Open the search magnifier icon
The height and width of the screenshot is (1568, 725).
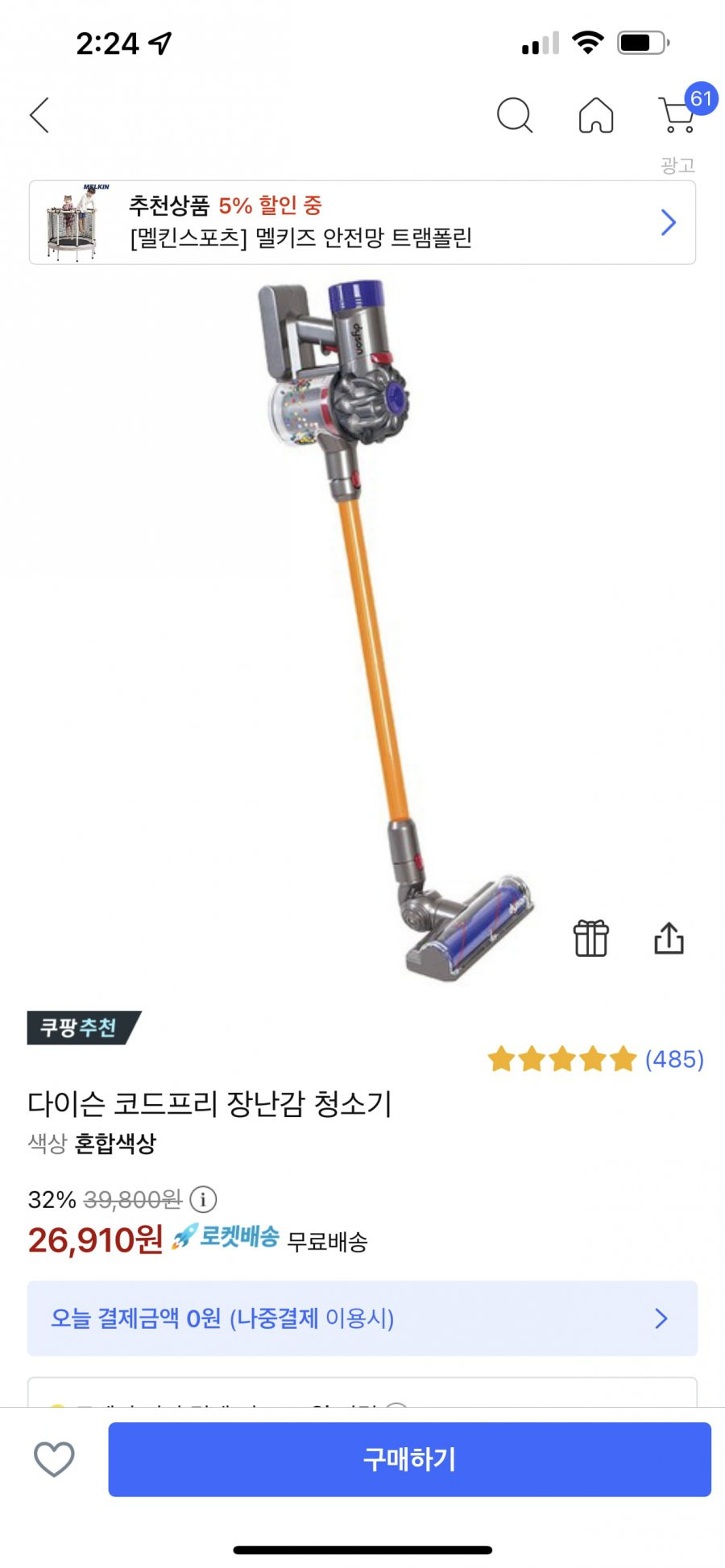click(514, 115)
